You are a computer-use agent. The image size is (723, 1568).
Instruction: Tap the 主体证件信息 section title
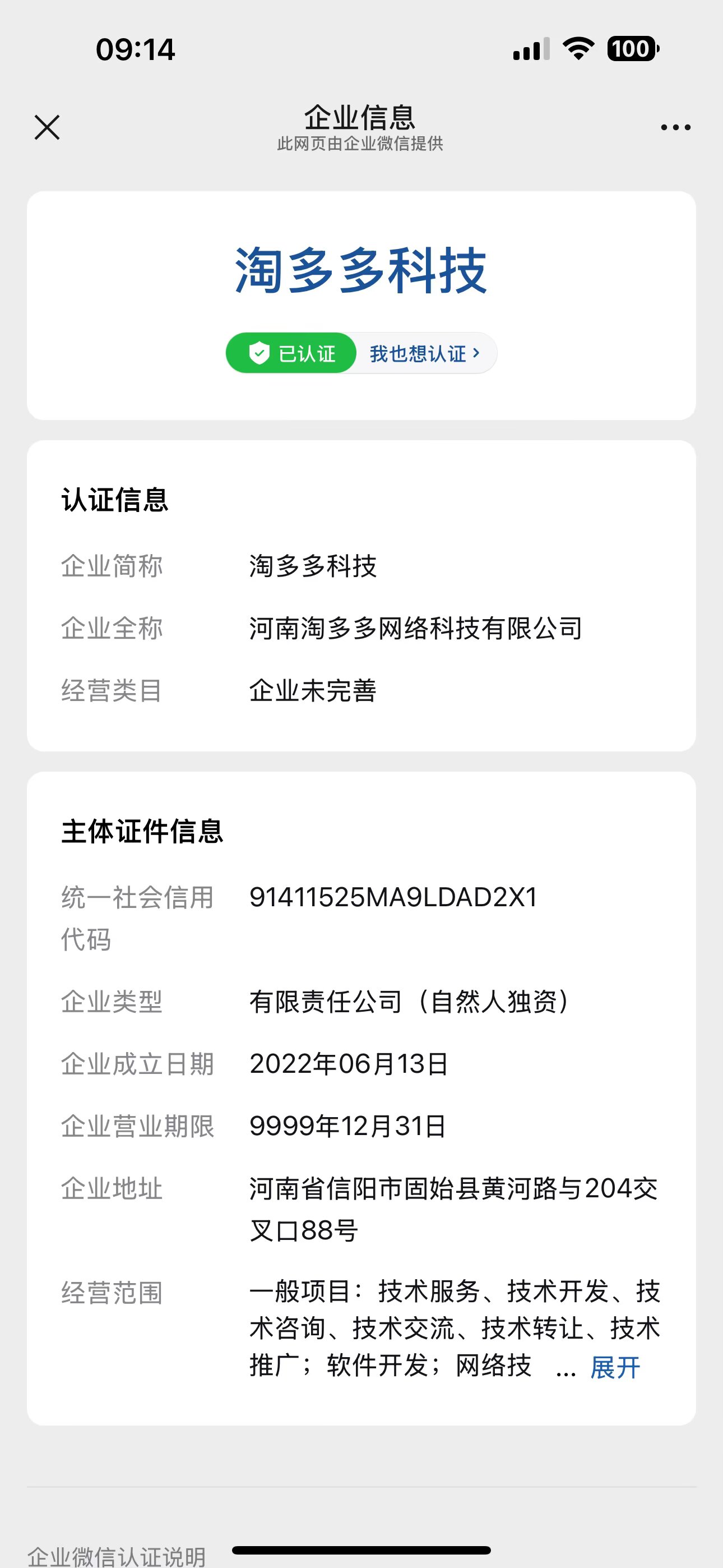pyautogui.click(x=142, y=834)
